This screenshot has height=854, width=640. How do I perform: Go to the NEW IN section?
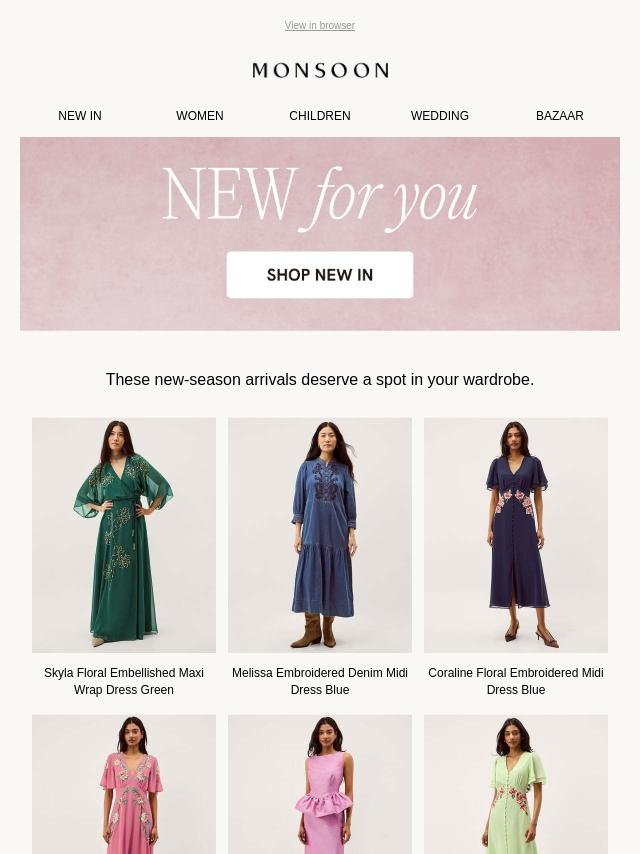80,116
